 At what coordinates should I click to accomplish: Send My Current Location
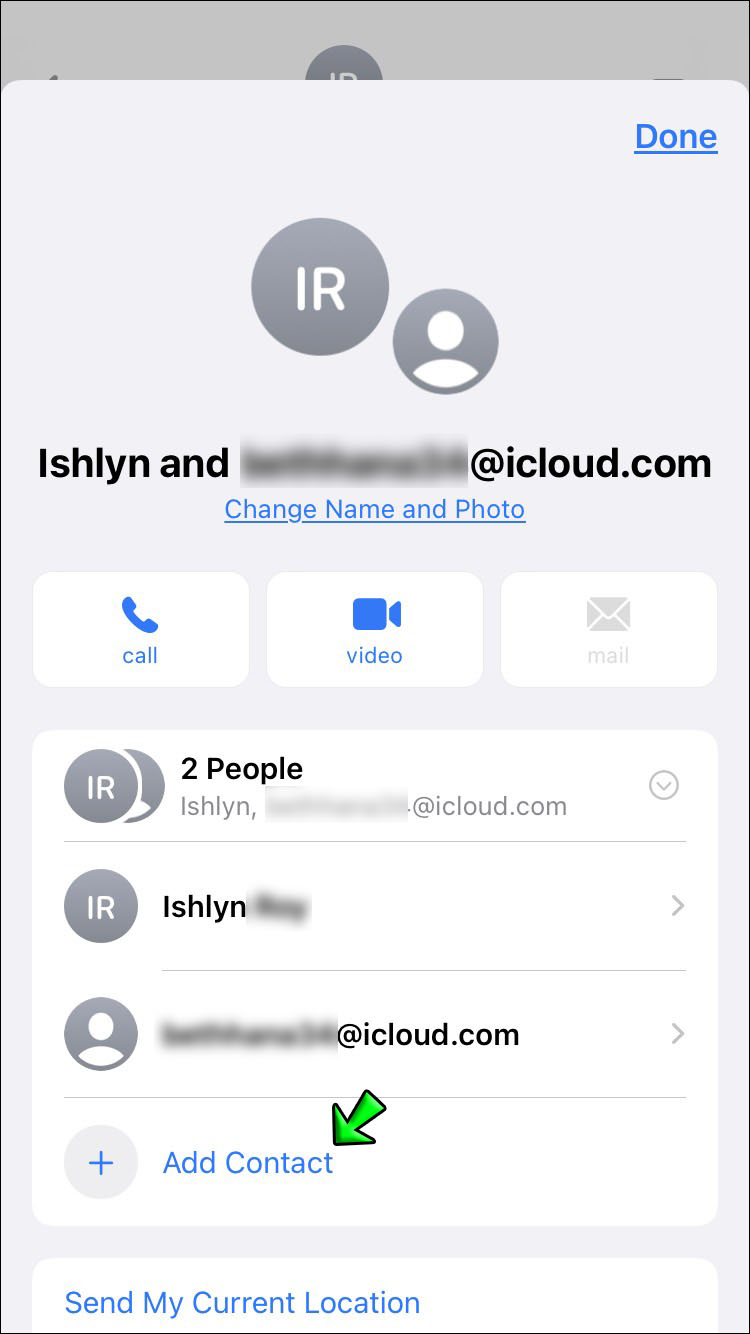(x=242, y=1302)
